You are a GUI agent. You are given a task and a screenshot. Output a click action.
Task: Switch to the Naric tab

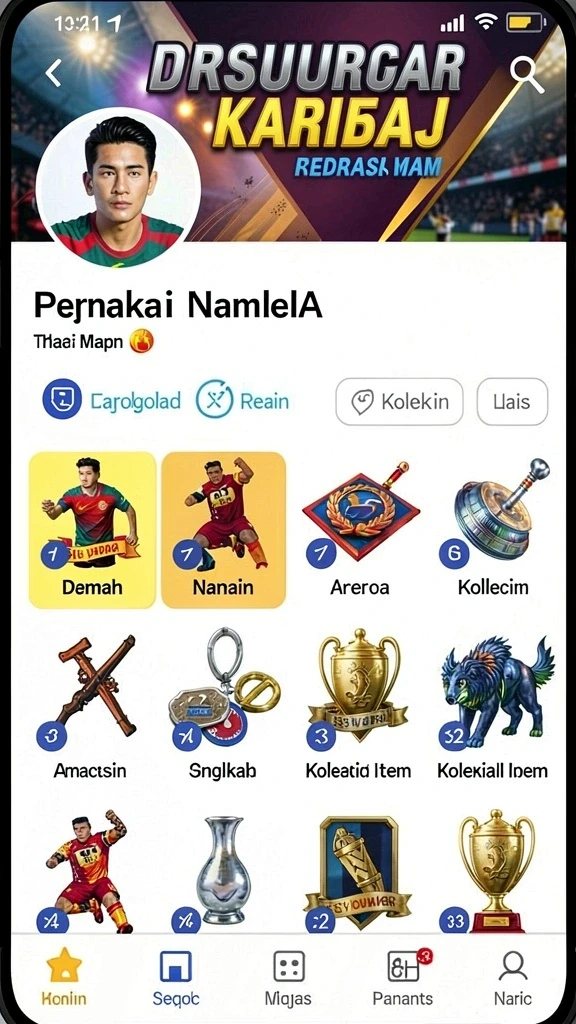click(x=513, y=977)
